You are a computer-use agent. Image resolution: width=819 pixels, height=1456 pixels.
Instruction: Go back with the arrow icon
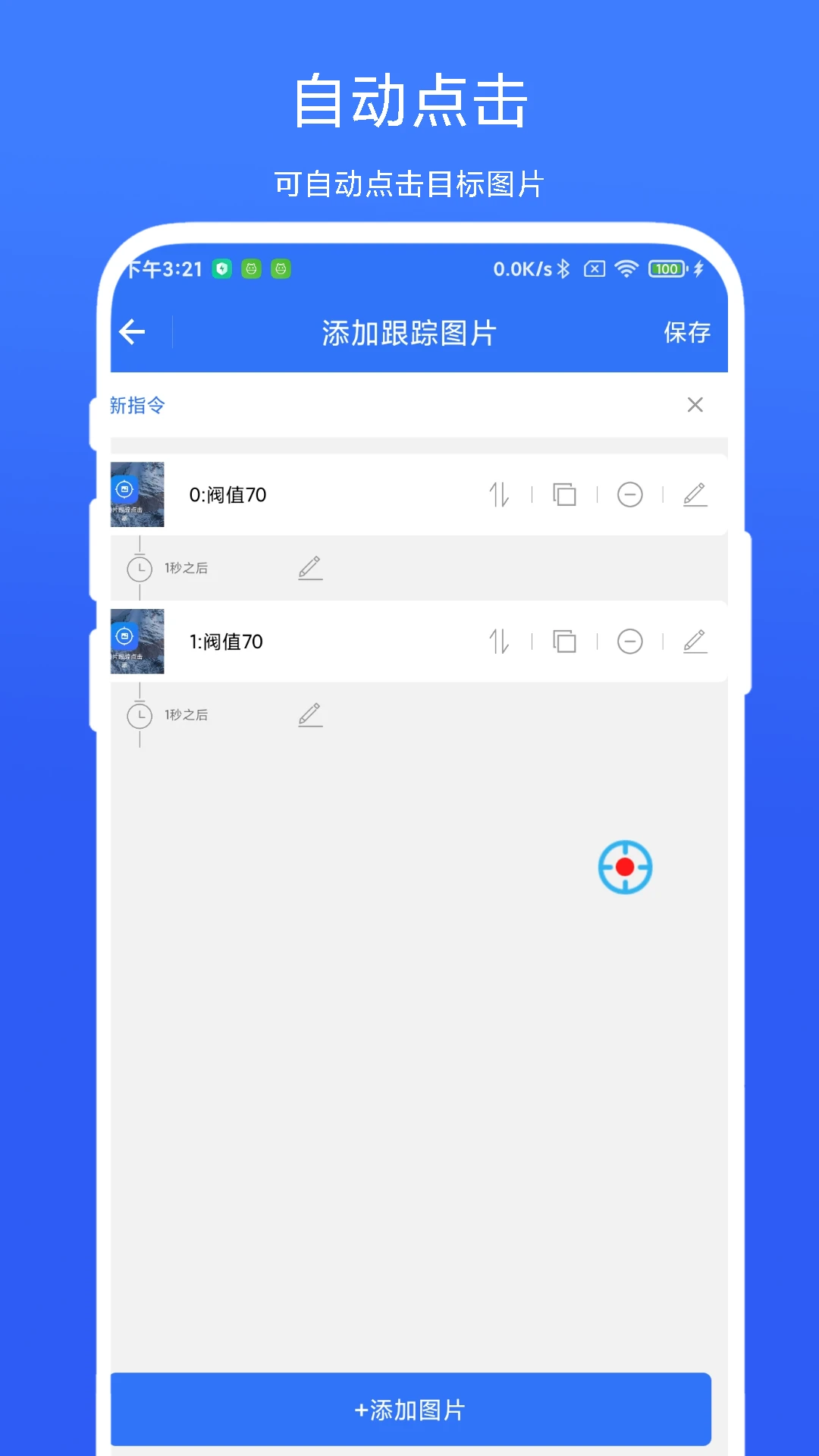(x=130, y=331)
